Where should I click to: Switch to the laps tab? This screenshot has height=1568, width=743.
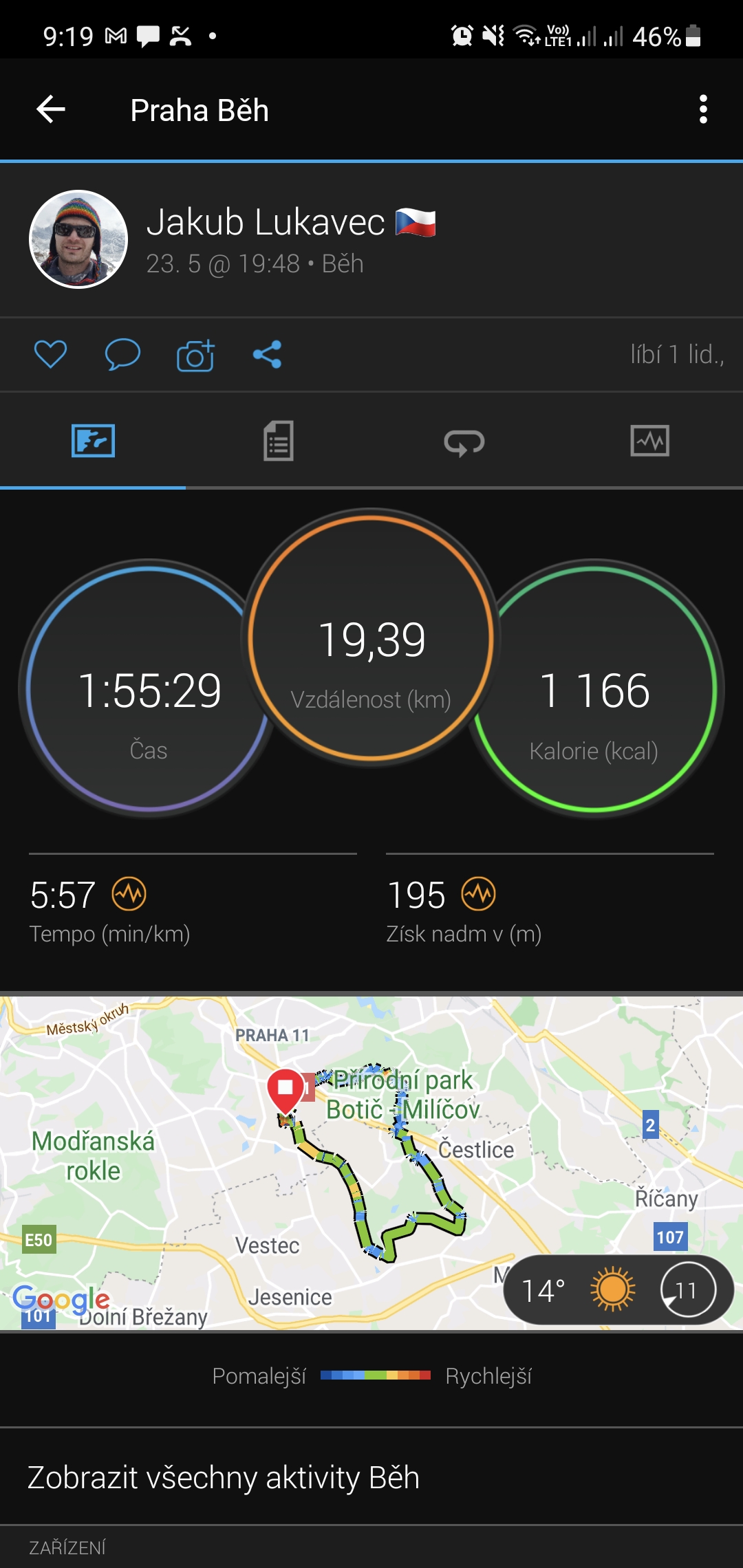pos(464,441)
